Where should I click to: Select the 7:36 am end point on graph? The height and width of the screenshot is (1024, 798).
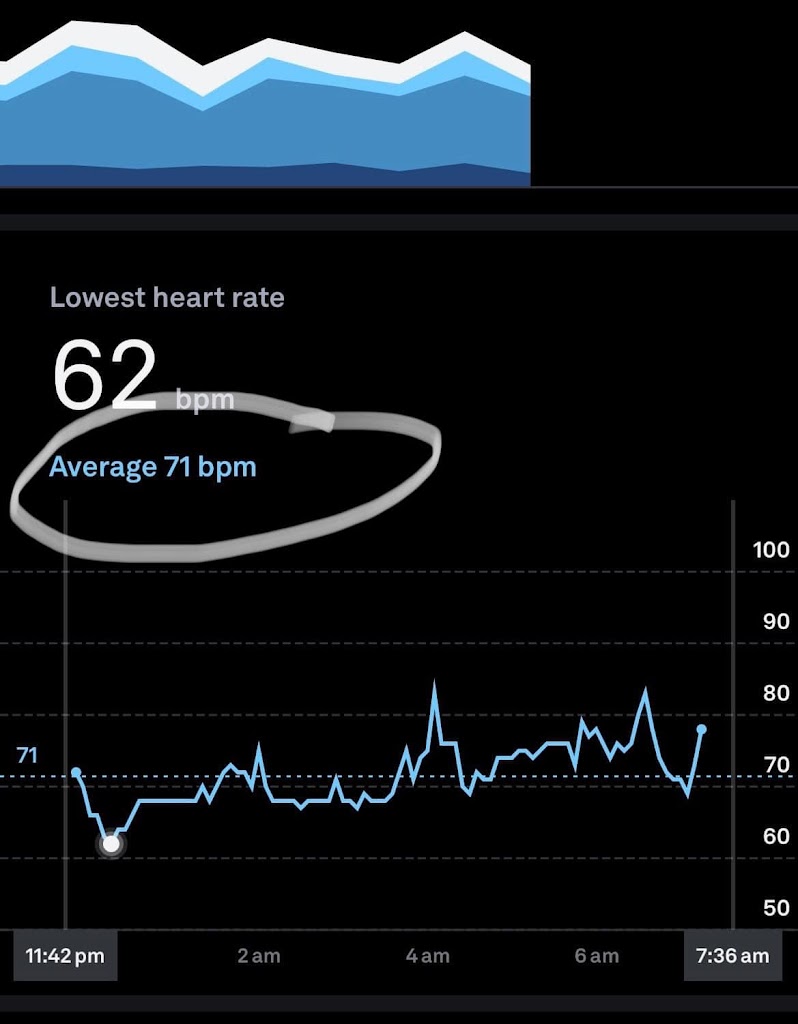pos(702,729)
